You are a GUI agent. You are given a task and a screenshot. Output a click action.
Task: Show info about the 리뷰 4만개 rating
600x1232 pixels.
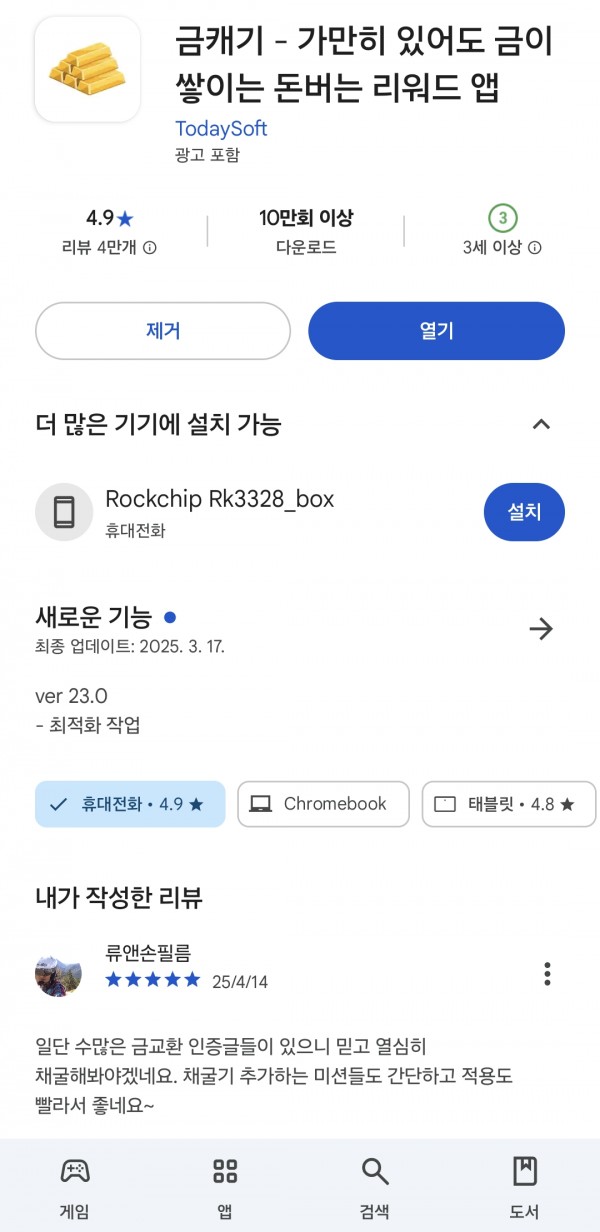(149, 248)
